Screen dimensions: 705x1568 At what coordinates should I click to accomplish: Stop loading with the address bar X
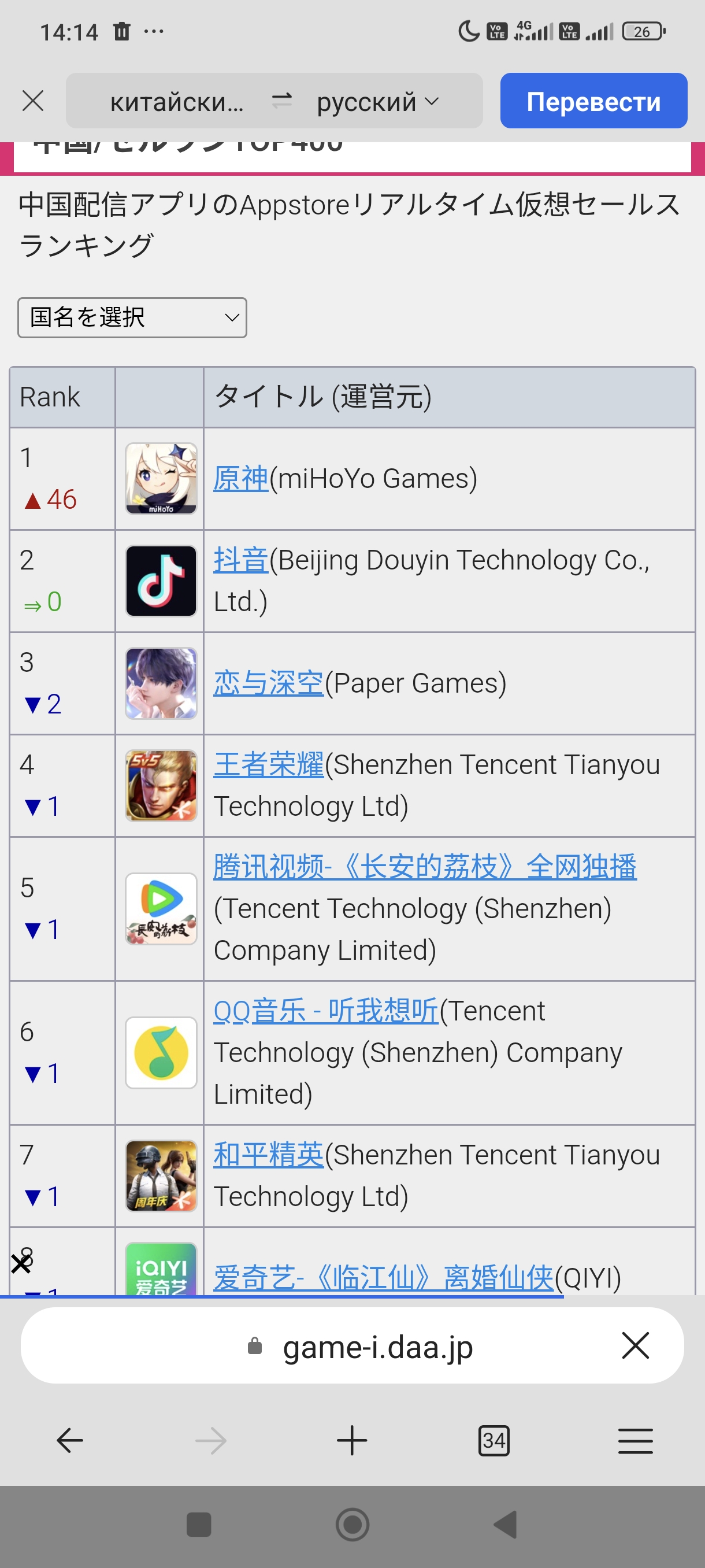[636, 1345]
